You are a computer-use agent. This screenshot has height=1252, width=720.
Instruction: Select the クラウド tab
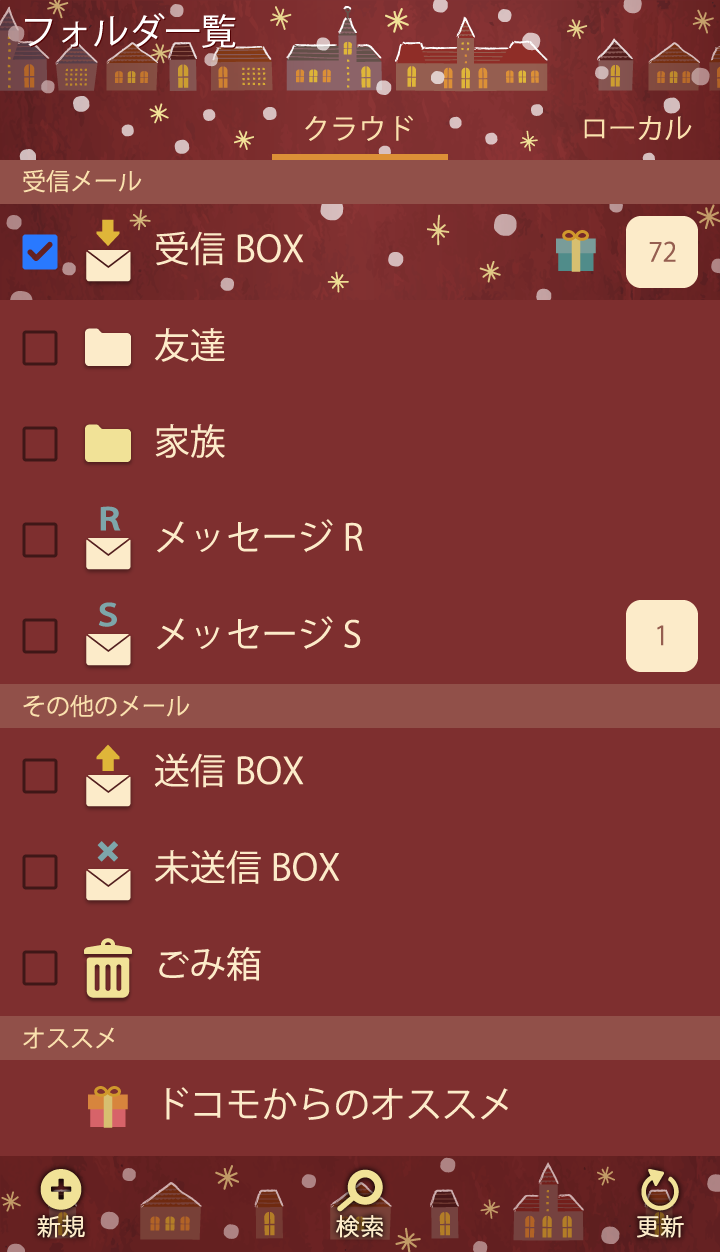tap(359, 129)
